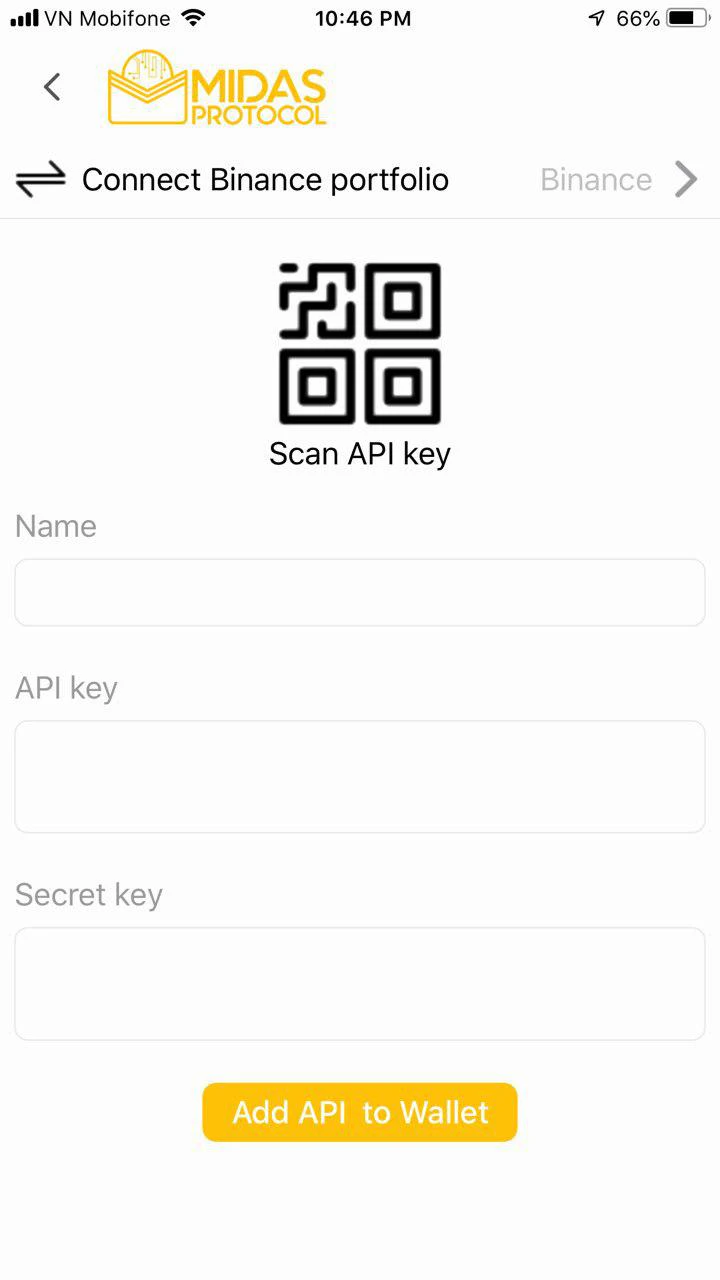Click inside the Secret key field

(359, 983)
